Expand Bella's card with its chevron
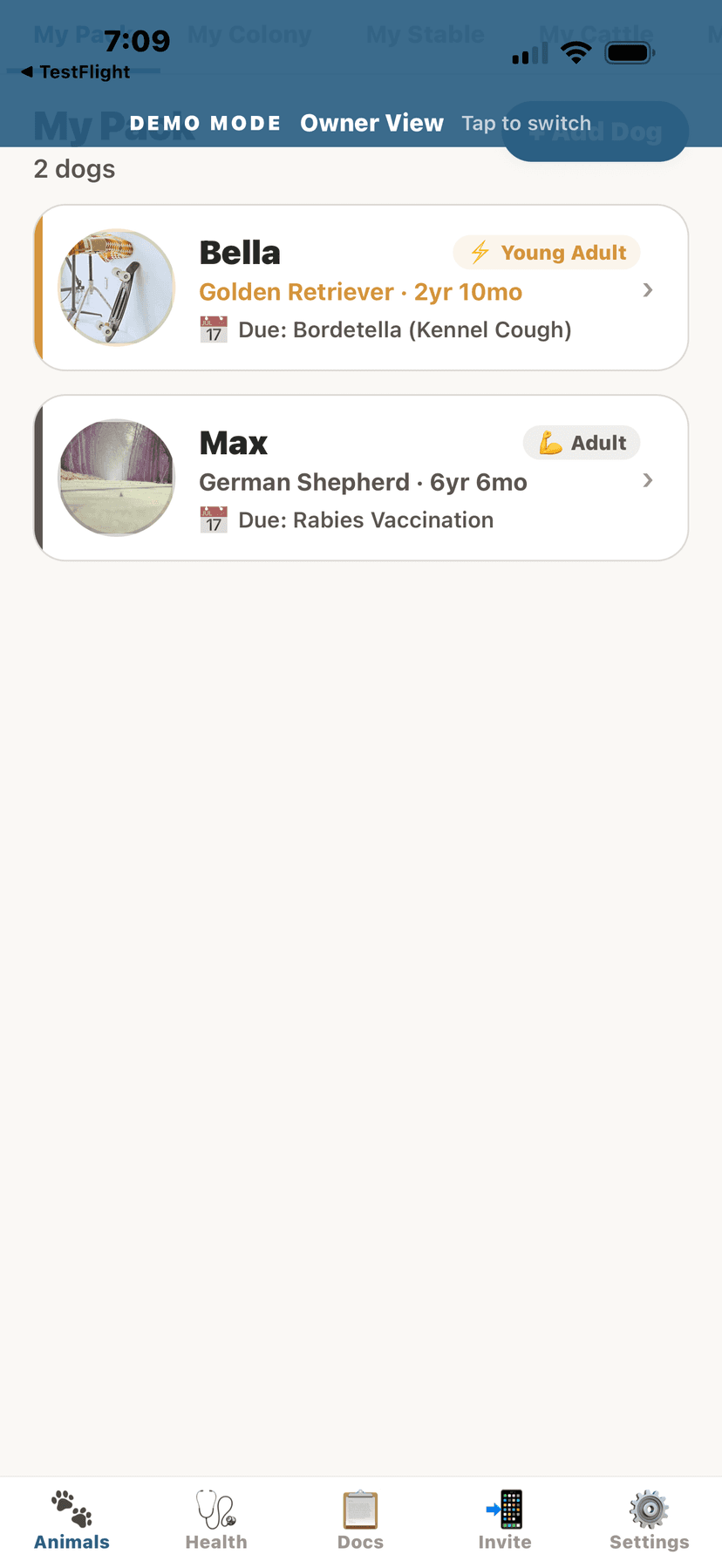722x1568 pixels. (x=647, y=290)
